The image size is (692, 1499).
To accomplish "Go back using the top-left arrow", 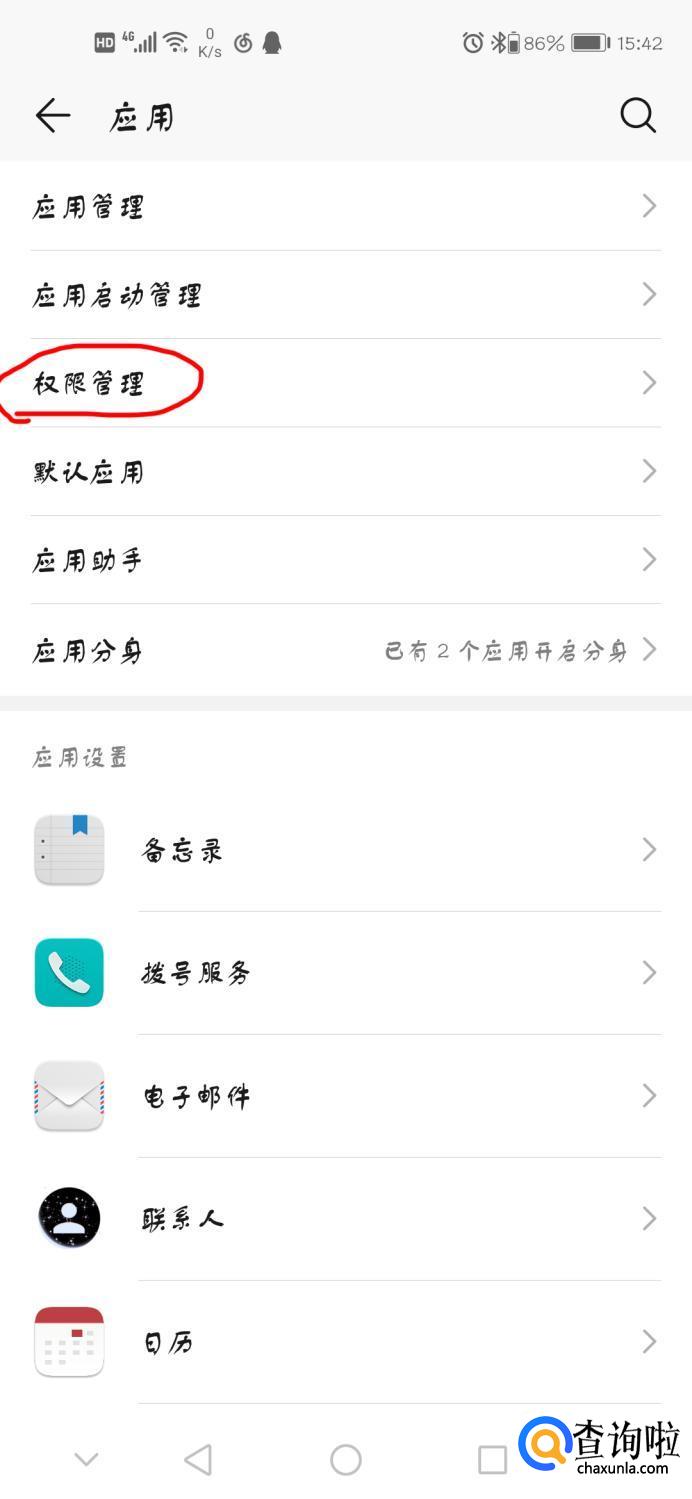I will click(52, 116).
